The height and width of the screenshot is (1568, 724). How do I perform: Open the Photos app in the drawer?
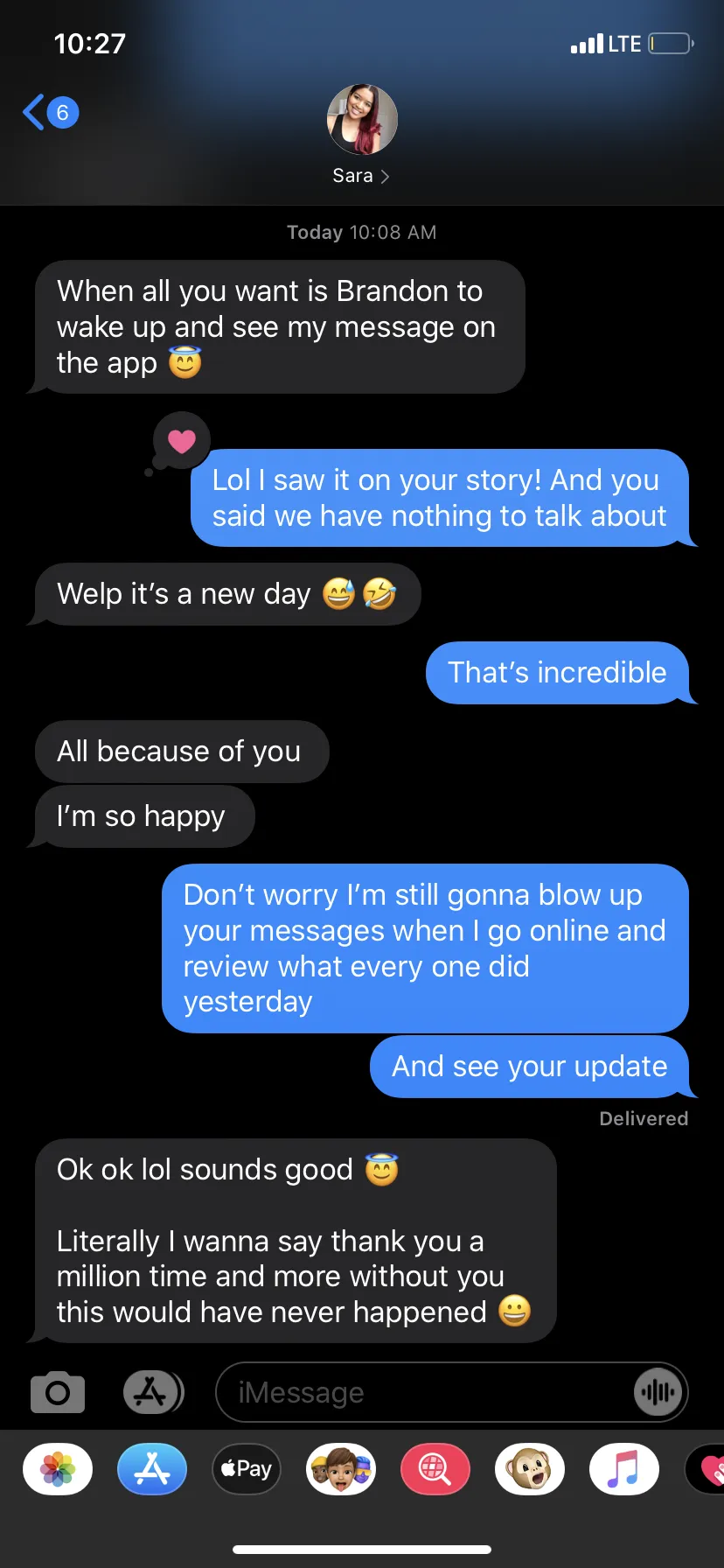pyautogui.click(x=58, y=1469)
